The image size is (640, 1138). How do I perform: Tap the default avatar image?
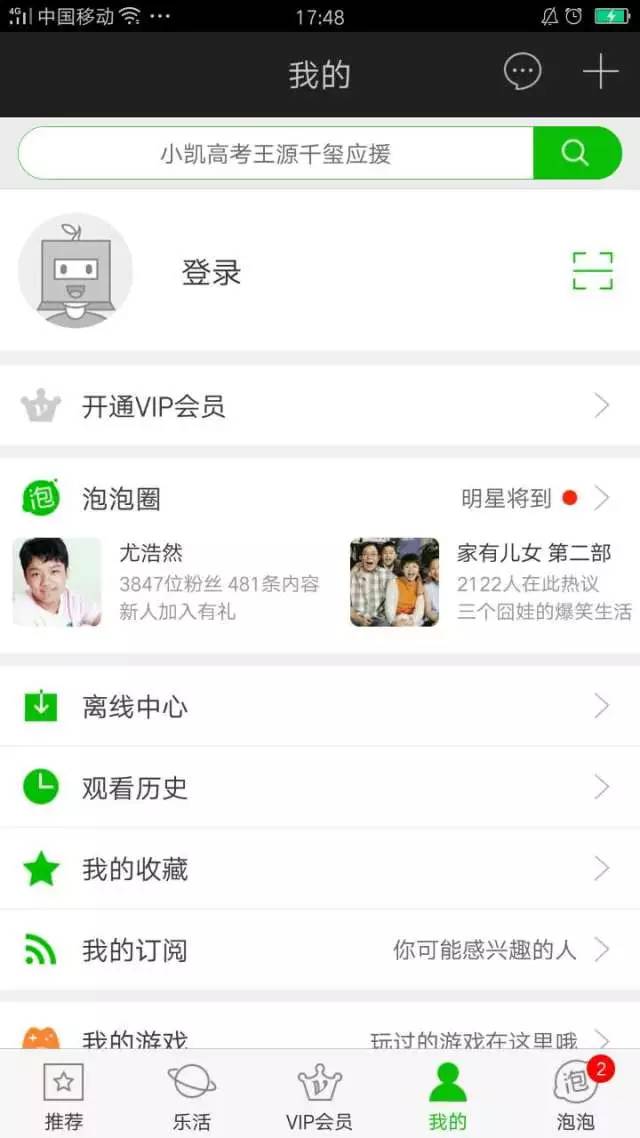point(76,271)
